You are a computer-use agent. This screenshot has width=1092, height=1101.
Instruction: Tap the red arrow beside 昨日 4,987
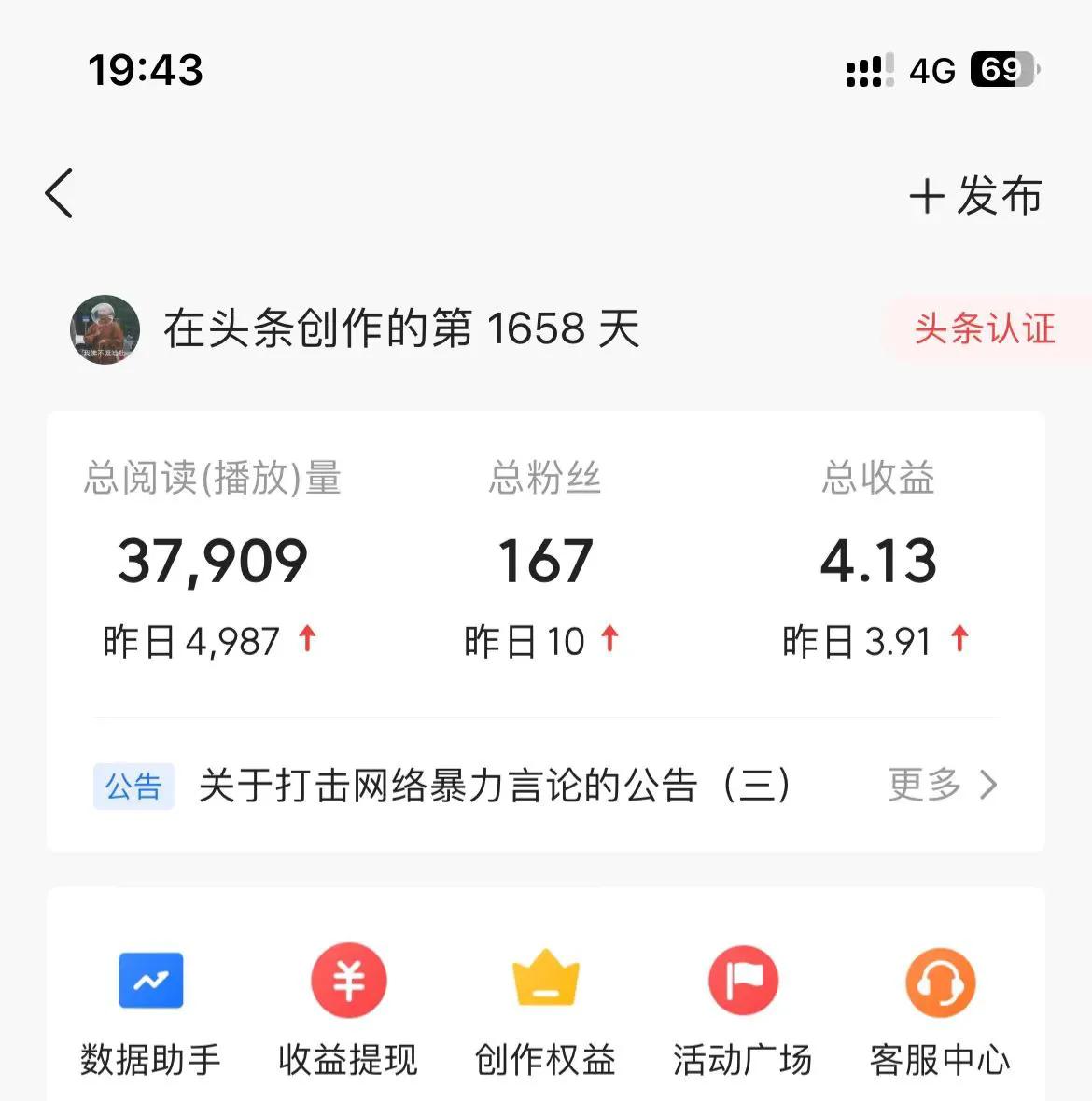310,639
